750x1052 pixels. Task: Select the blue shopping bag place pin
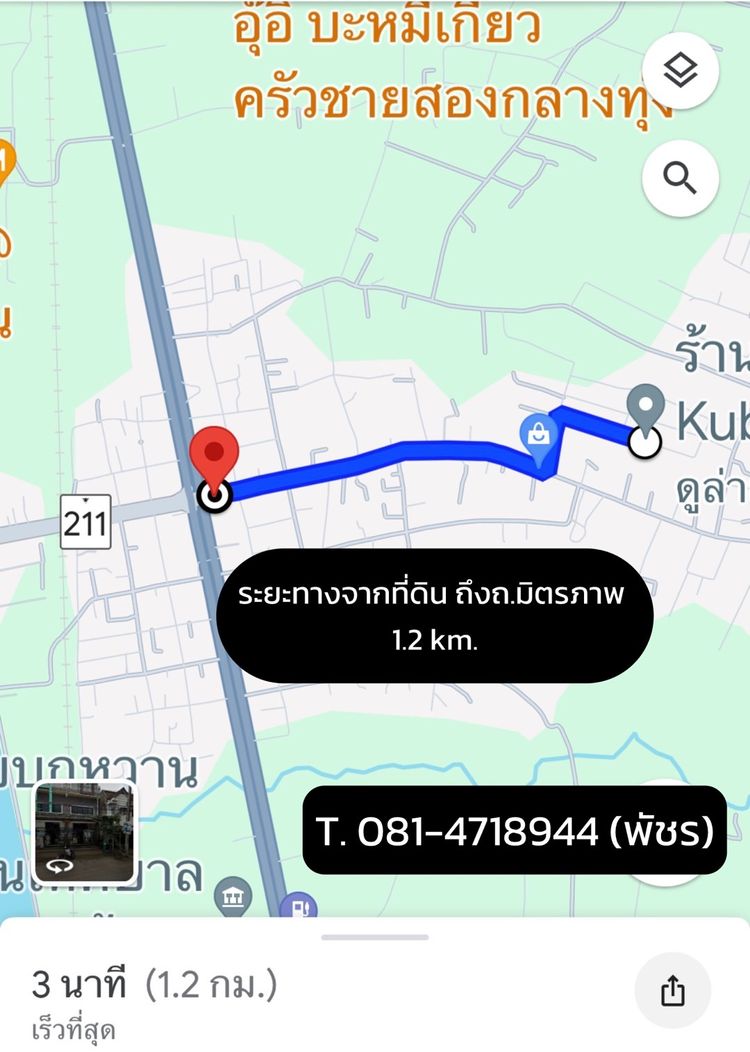click(x=539, y=438)
